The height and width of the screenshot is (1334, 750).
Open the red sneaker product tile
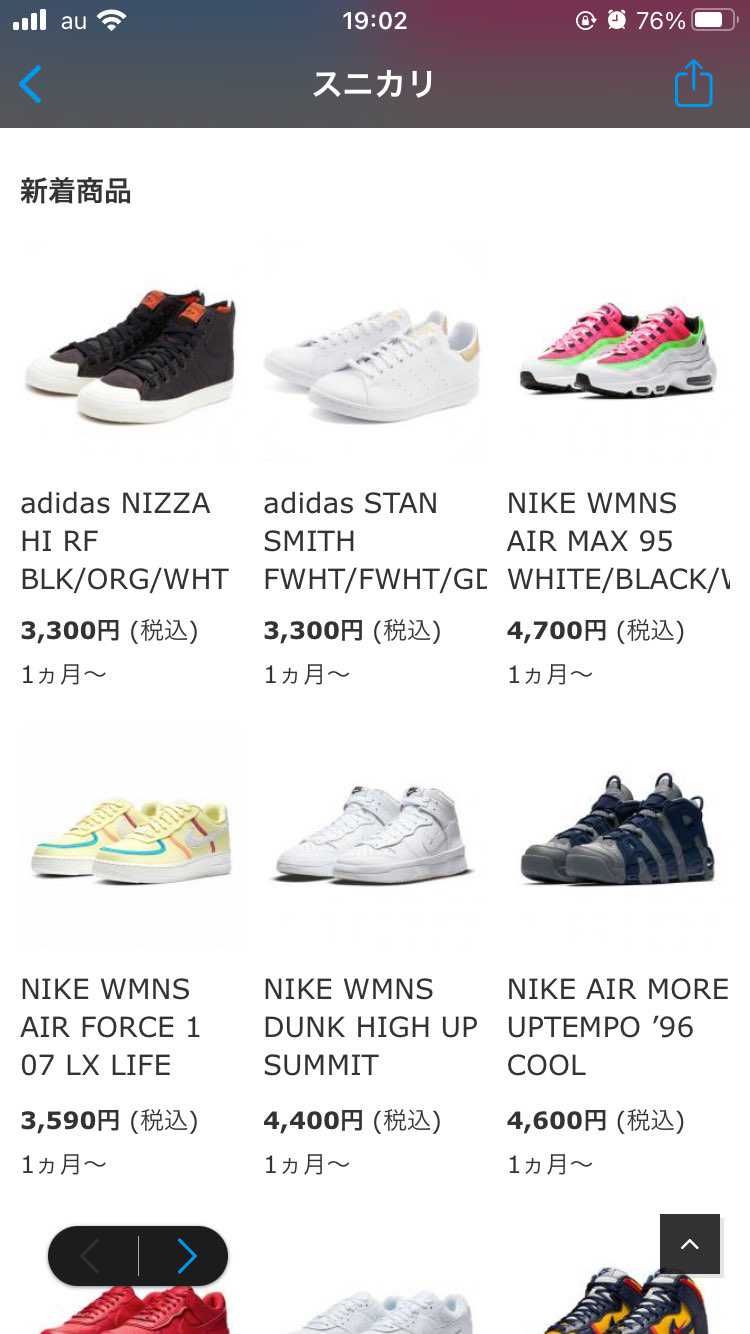[x=140, y=1310]
